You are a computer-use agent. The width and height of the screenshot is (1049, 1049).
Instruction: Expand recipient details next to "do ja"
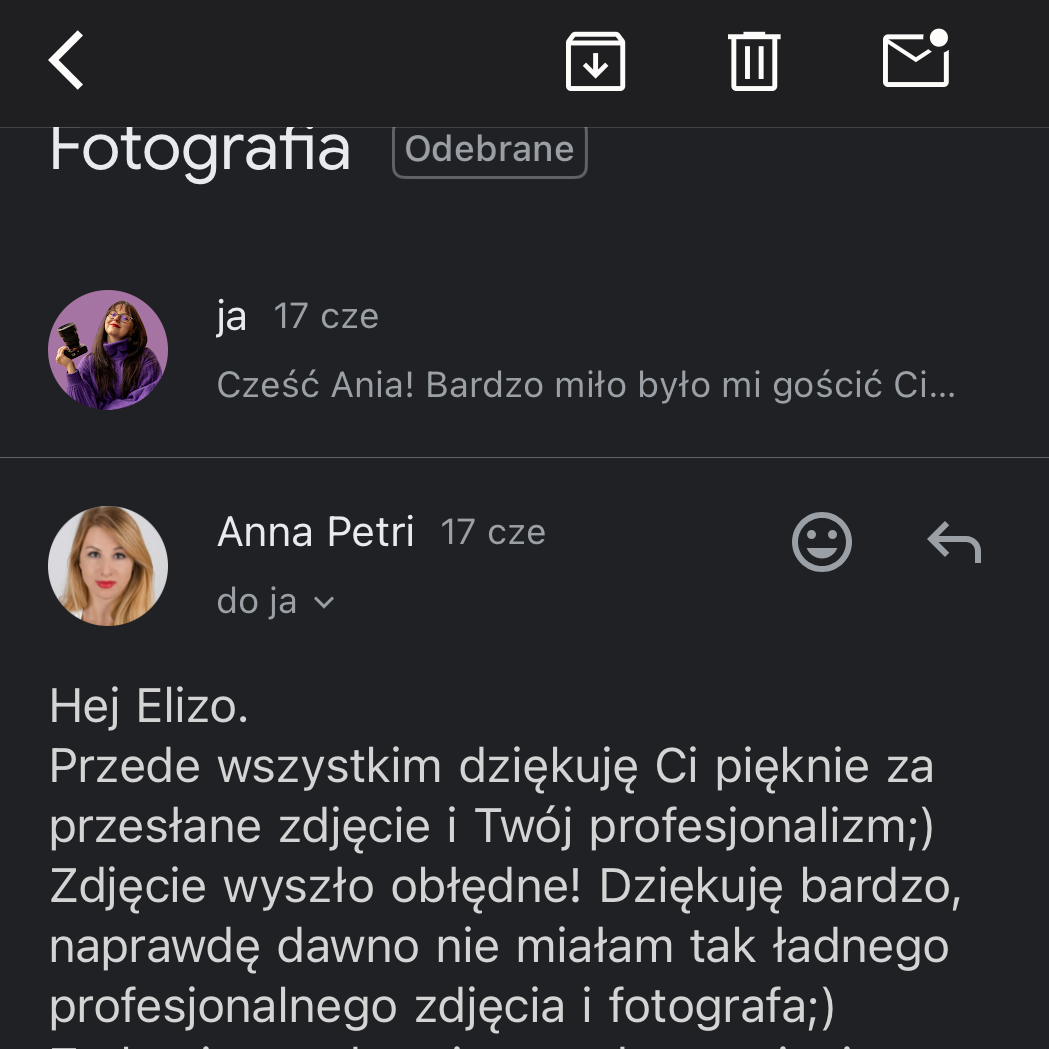pyautogui.click(x=324, y=602)
